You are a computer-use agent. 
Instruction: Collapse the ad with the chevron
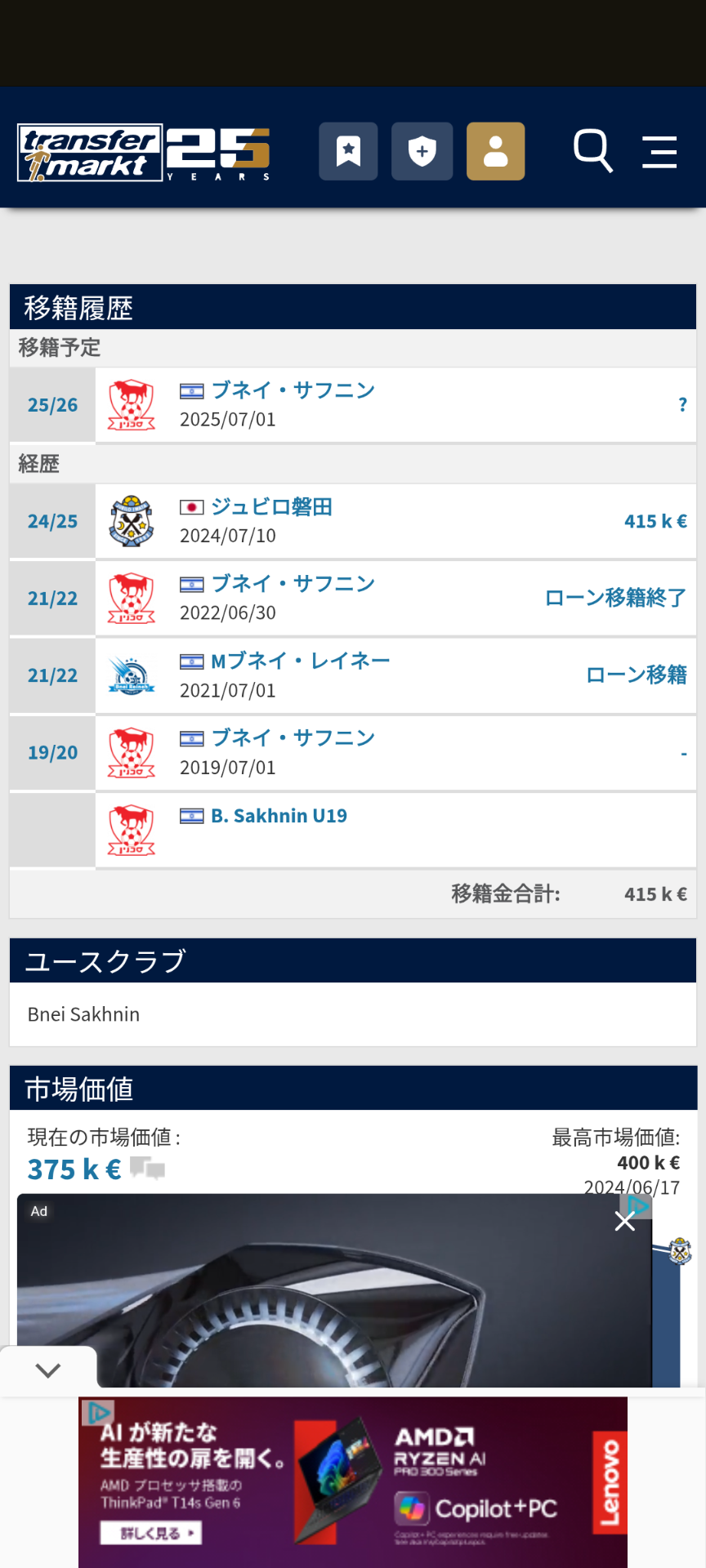point(48,1370)
